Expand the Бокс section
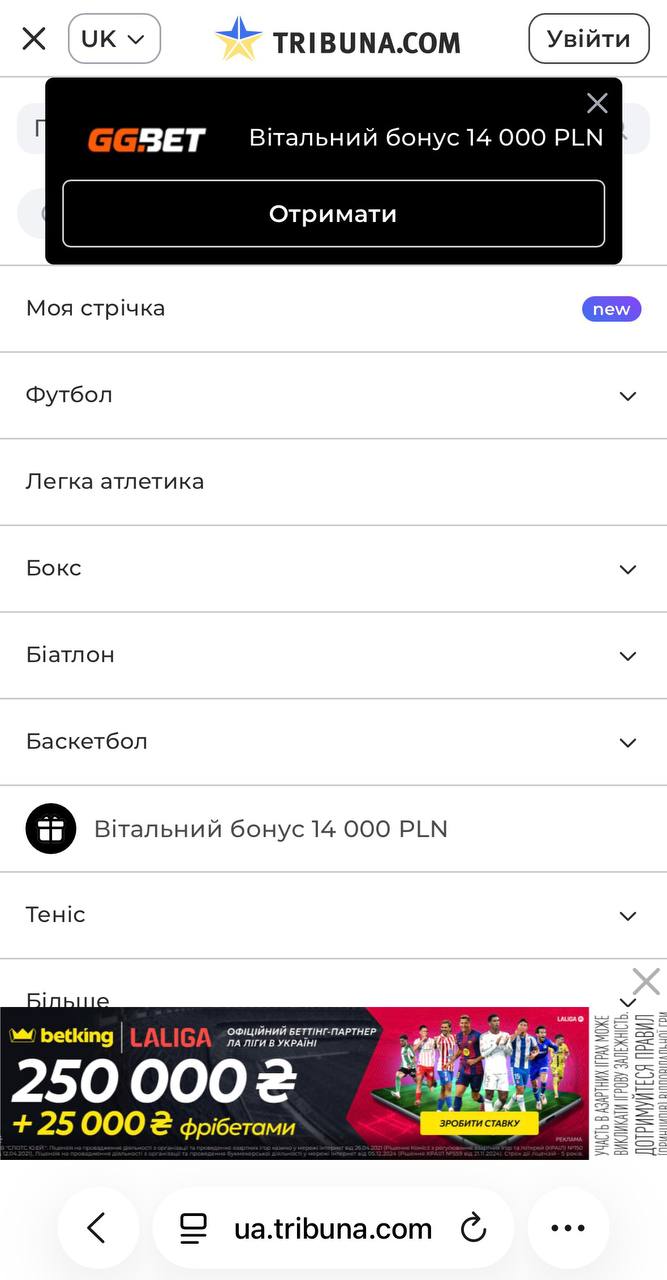The height and width of the screenshot is (1280, 667). pos(333,569)
